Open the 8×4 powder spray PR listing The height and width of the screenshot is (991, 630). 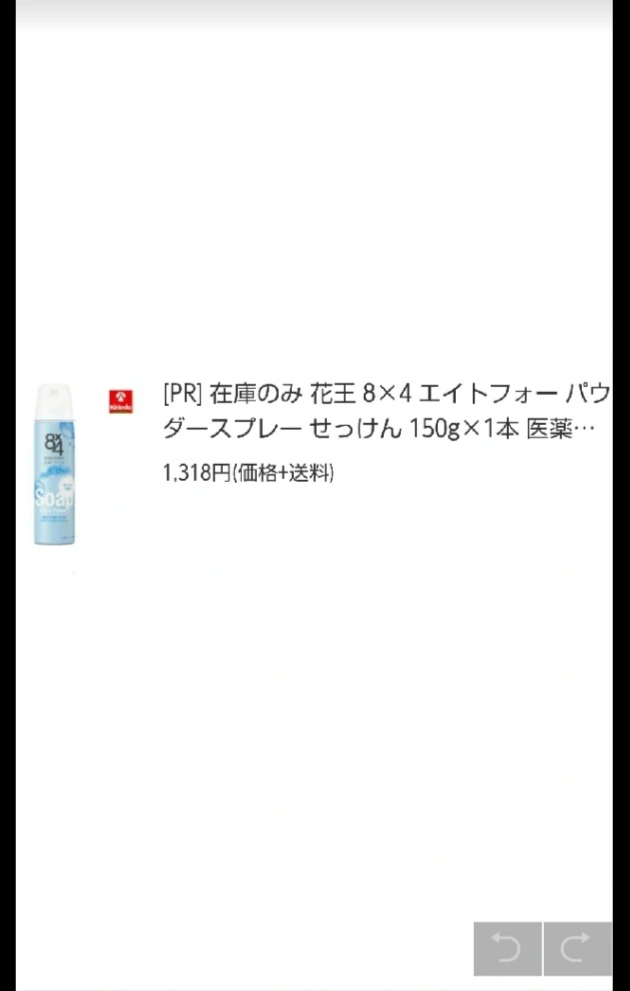tap(385, 411)
